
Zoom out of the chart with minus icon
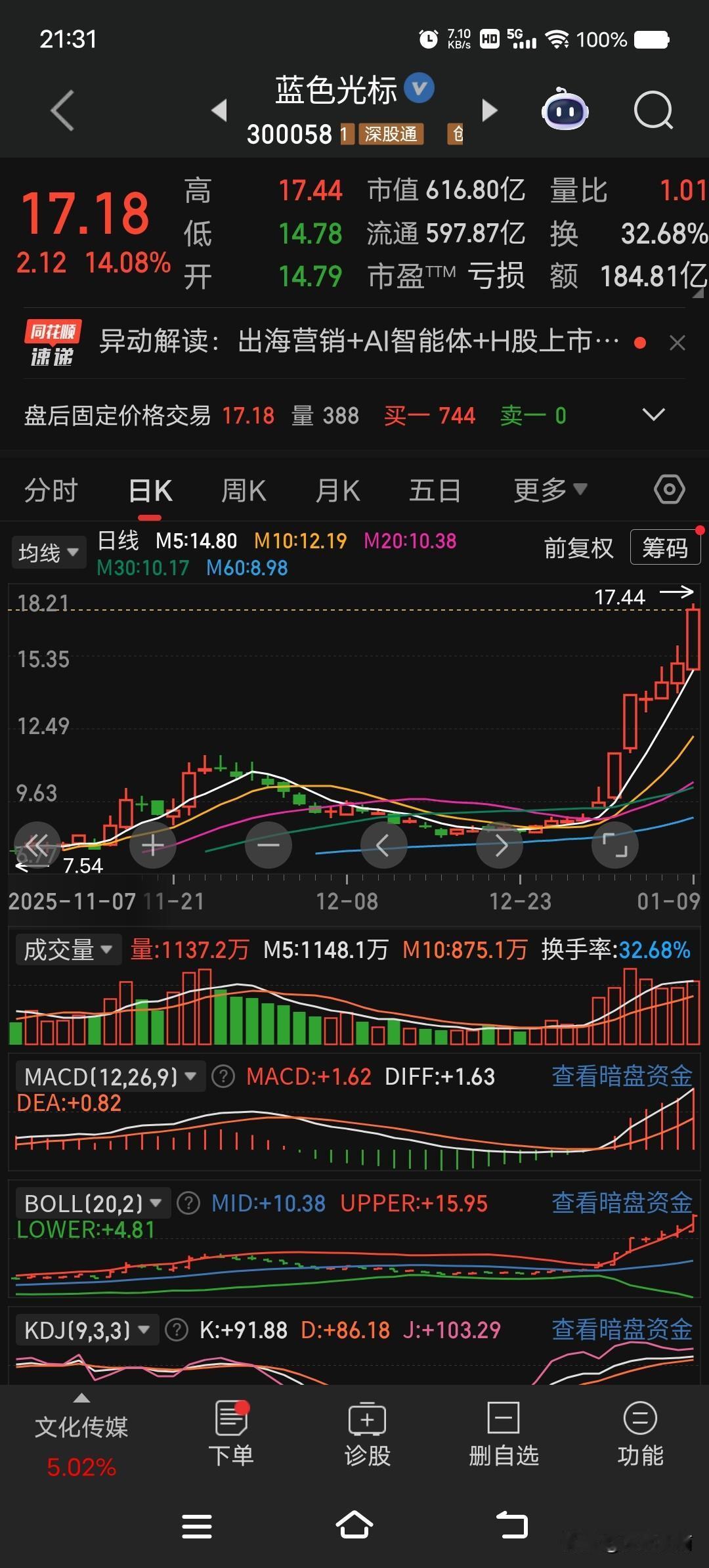[269, 845]
